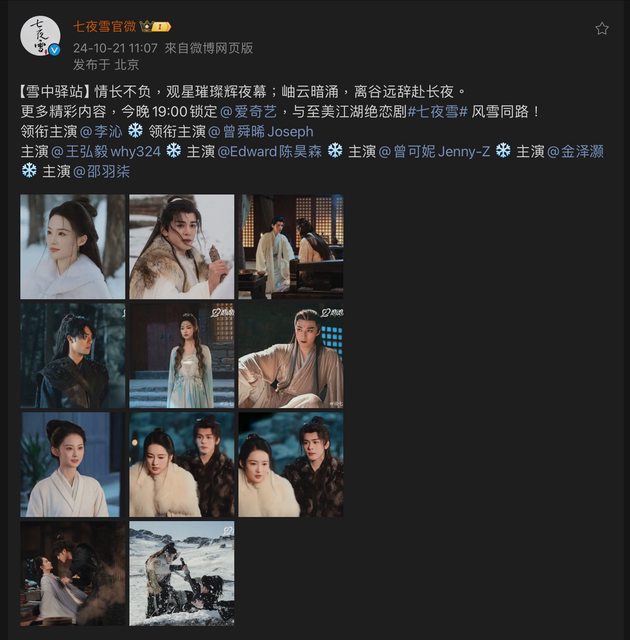
Task: Favorite this post with the star icon
Action: coord(602,28)
